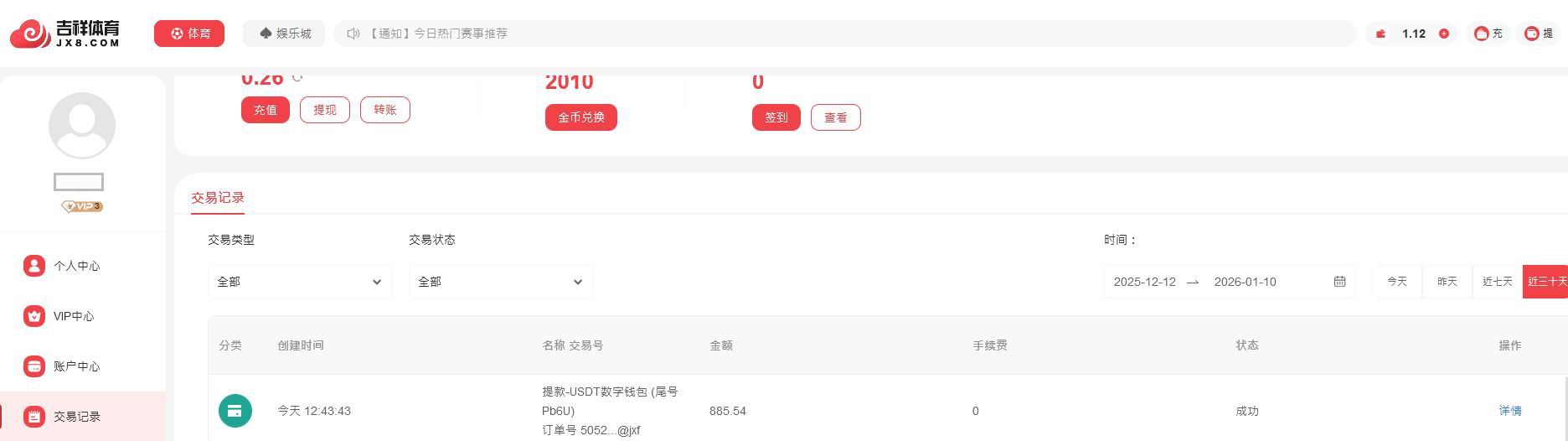Select 交易记录 in the sidebar

pyautogui.click(x=76, y=417)
